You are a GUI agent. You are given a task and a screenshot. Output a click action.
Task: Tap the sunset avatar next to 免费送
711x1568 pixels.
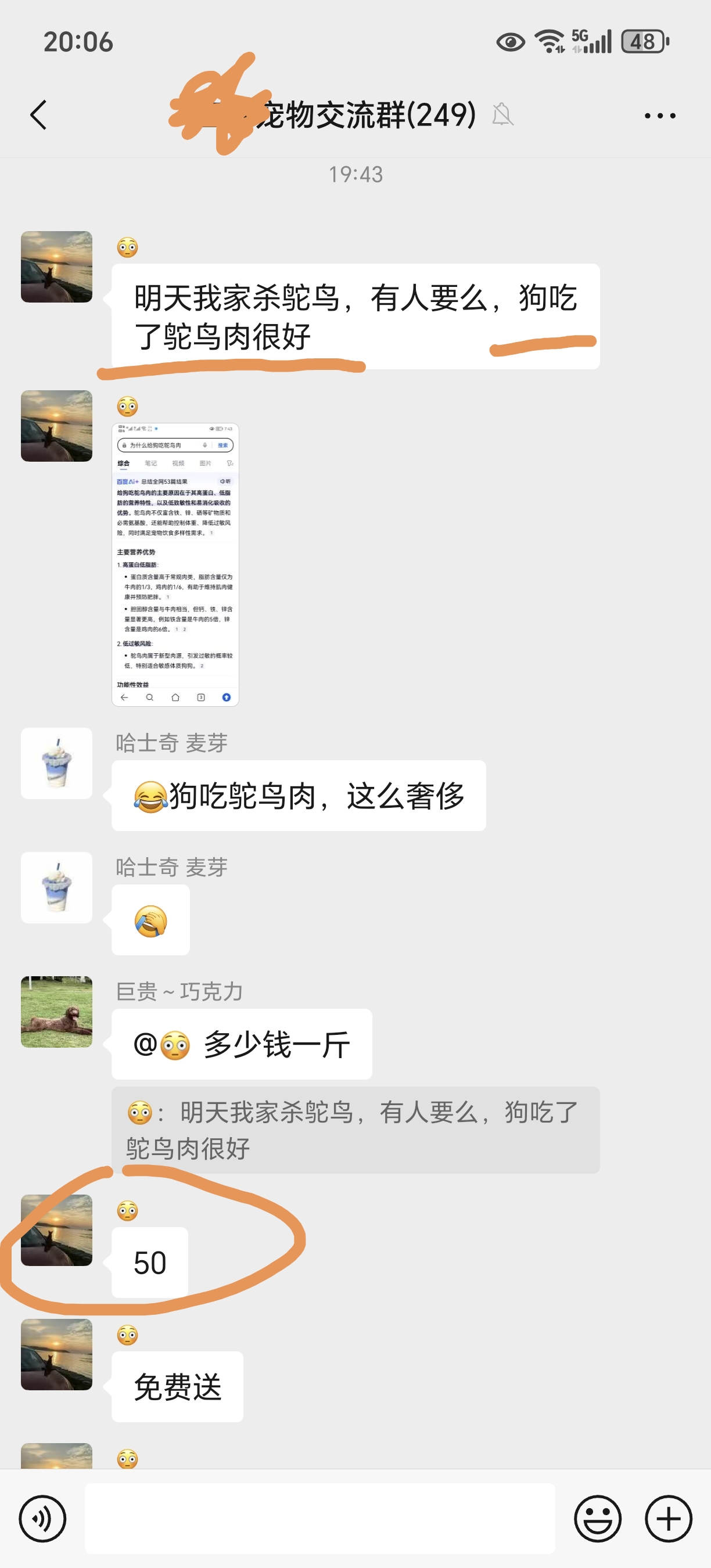pos(56,1354)
